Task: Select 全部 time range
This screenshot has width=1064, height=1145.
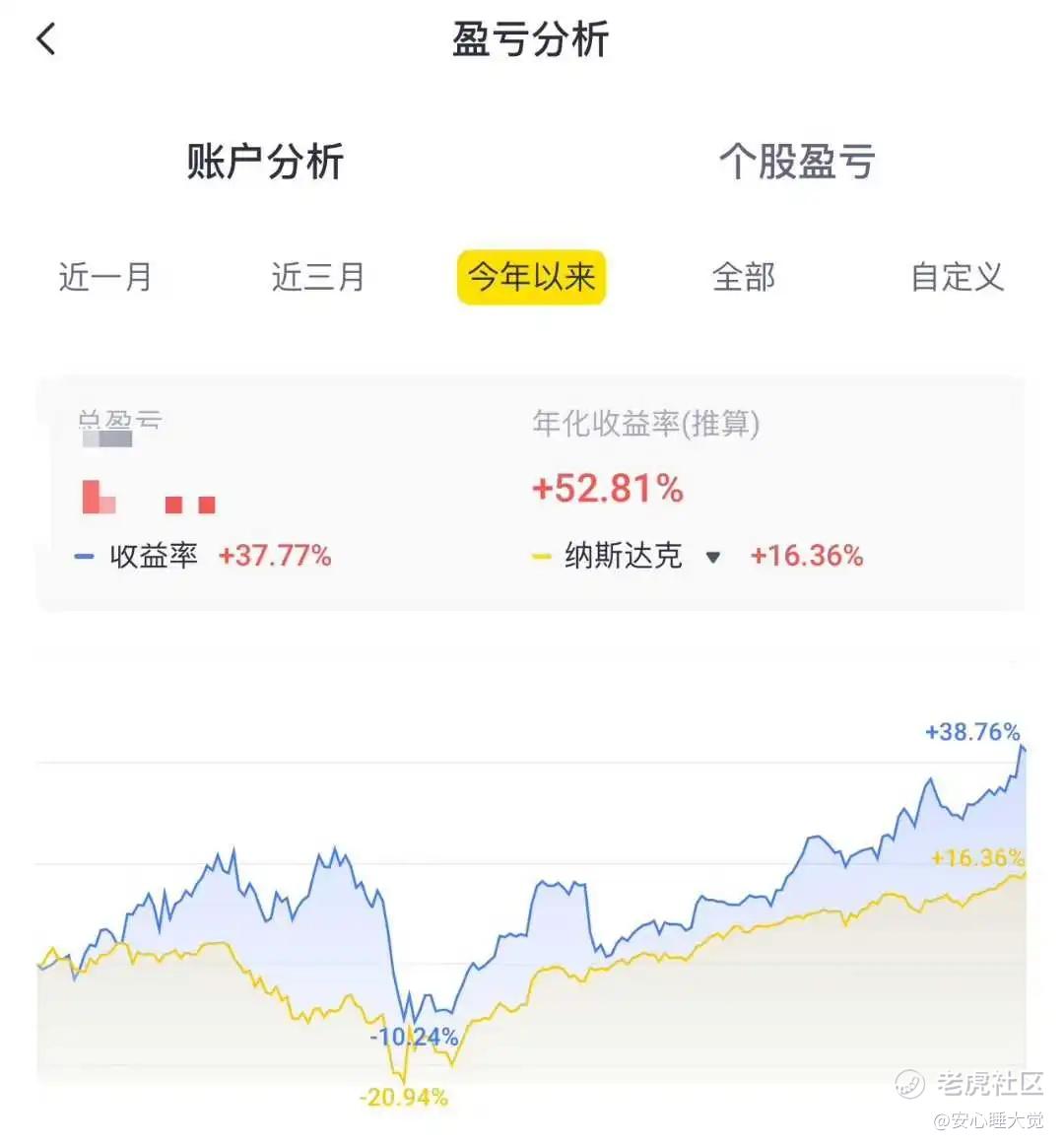Action: [744, 277]
